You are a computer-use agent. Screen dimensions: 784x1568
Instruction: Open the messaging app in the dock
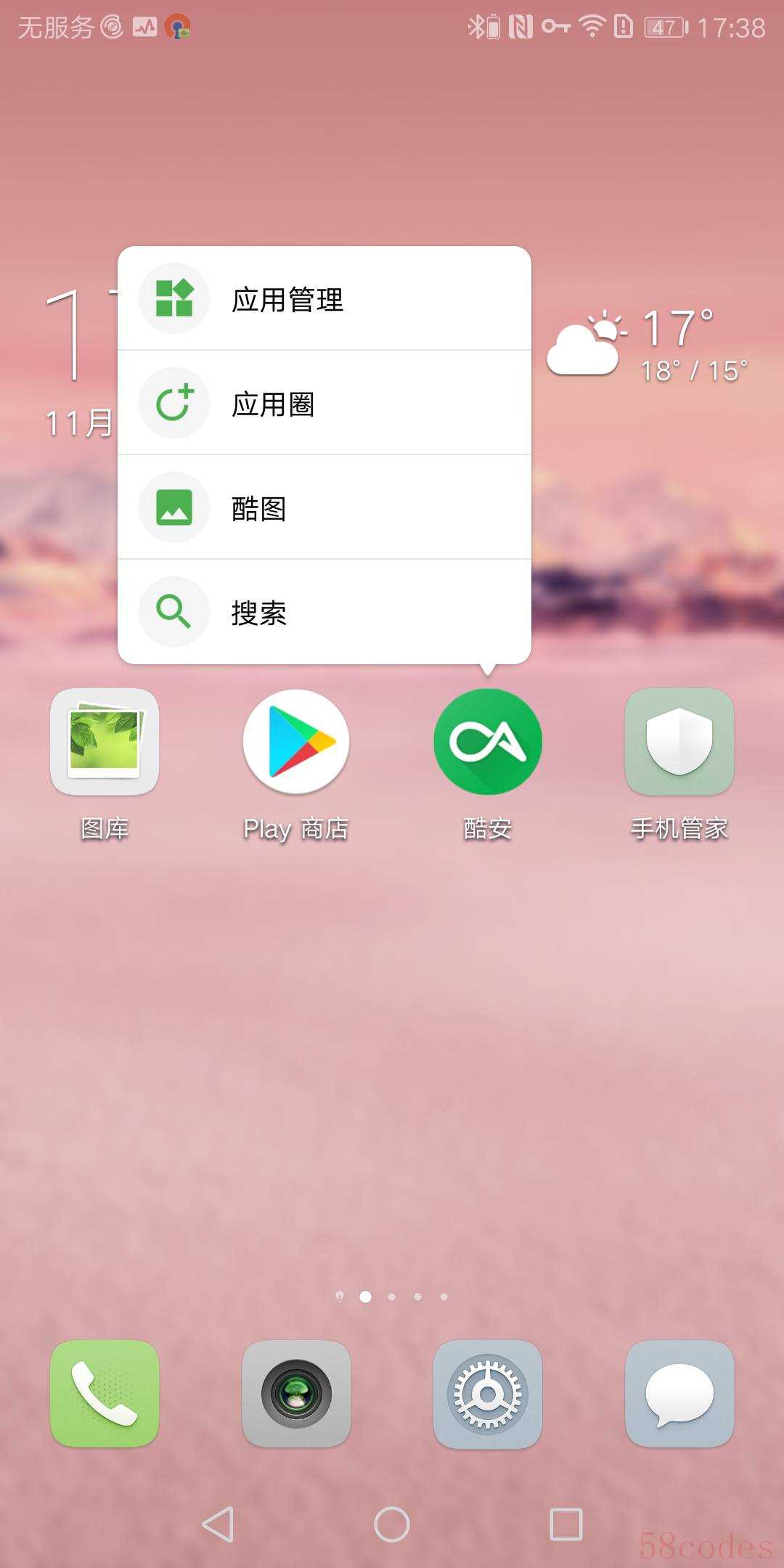679,1394
